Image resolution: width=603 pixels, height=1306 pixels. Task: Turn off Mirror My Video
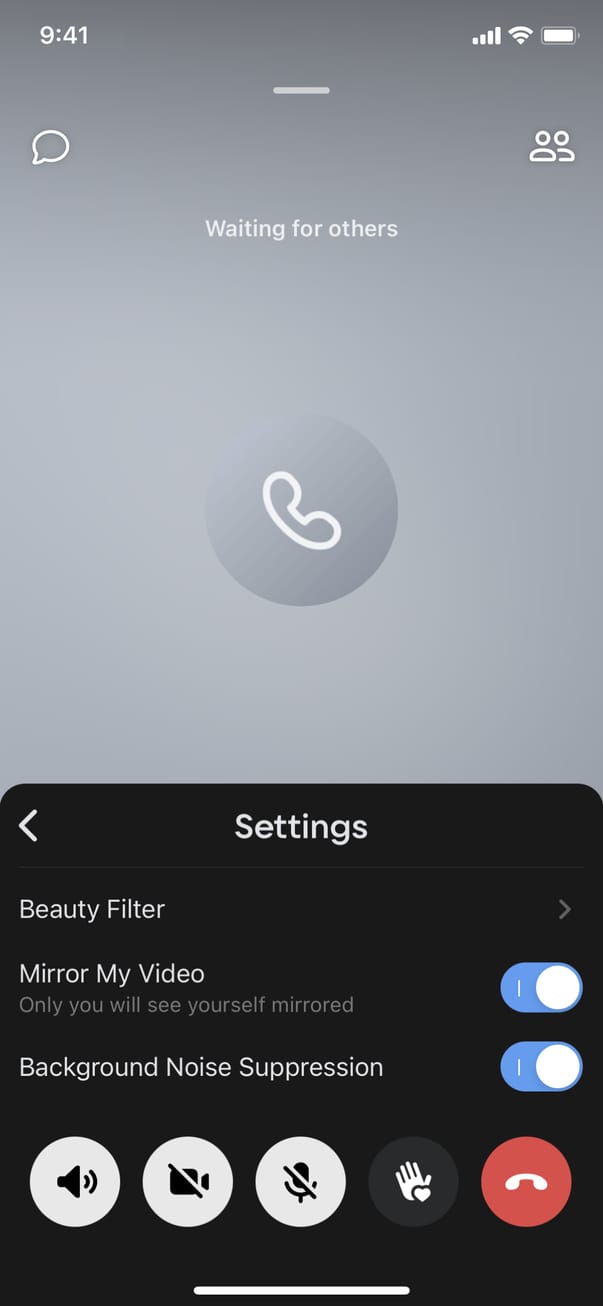[x=540, y=988]
